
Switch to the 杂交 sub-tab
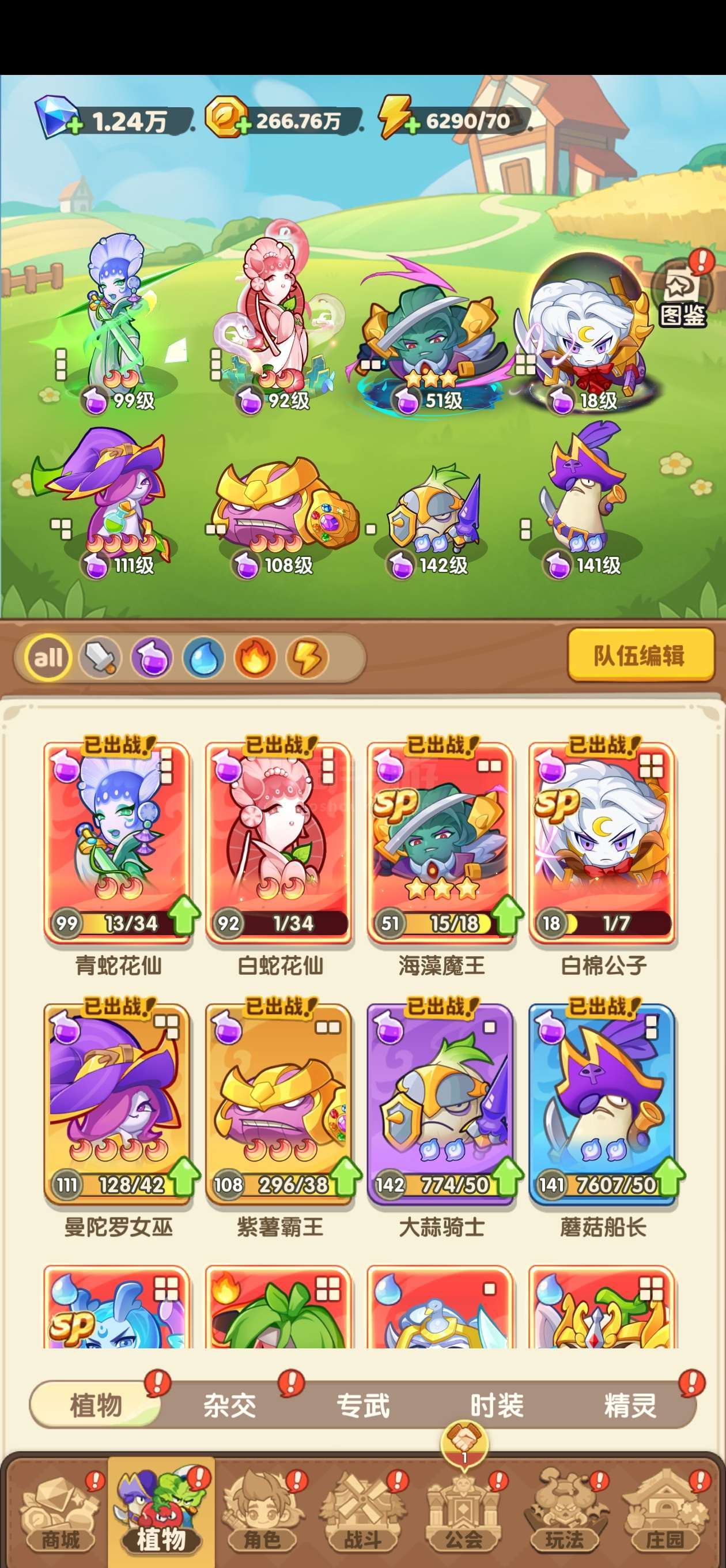point(229,1405)
